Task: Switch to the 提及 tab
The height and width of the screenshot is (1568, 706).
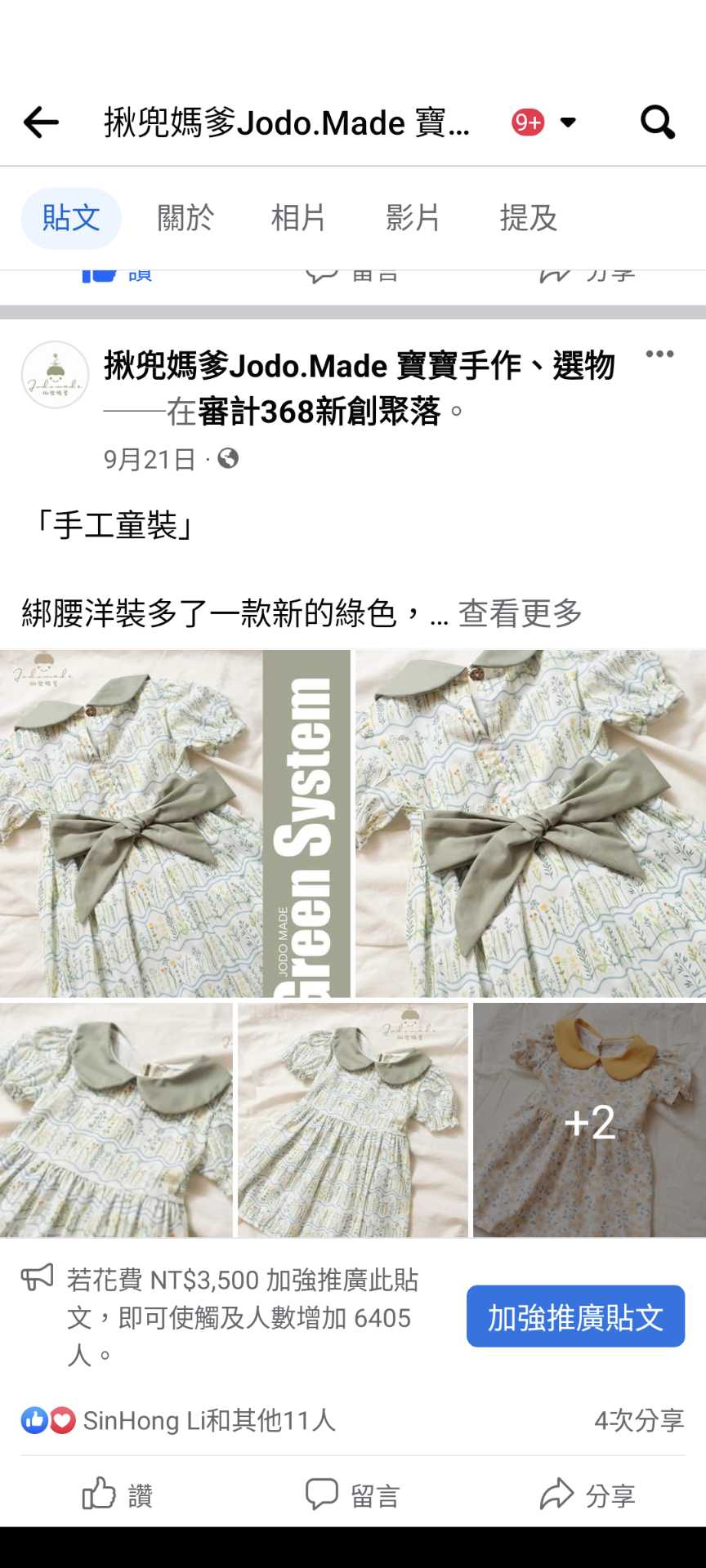Action: [528, 218]
